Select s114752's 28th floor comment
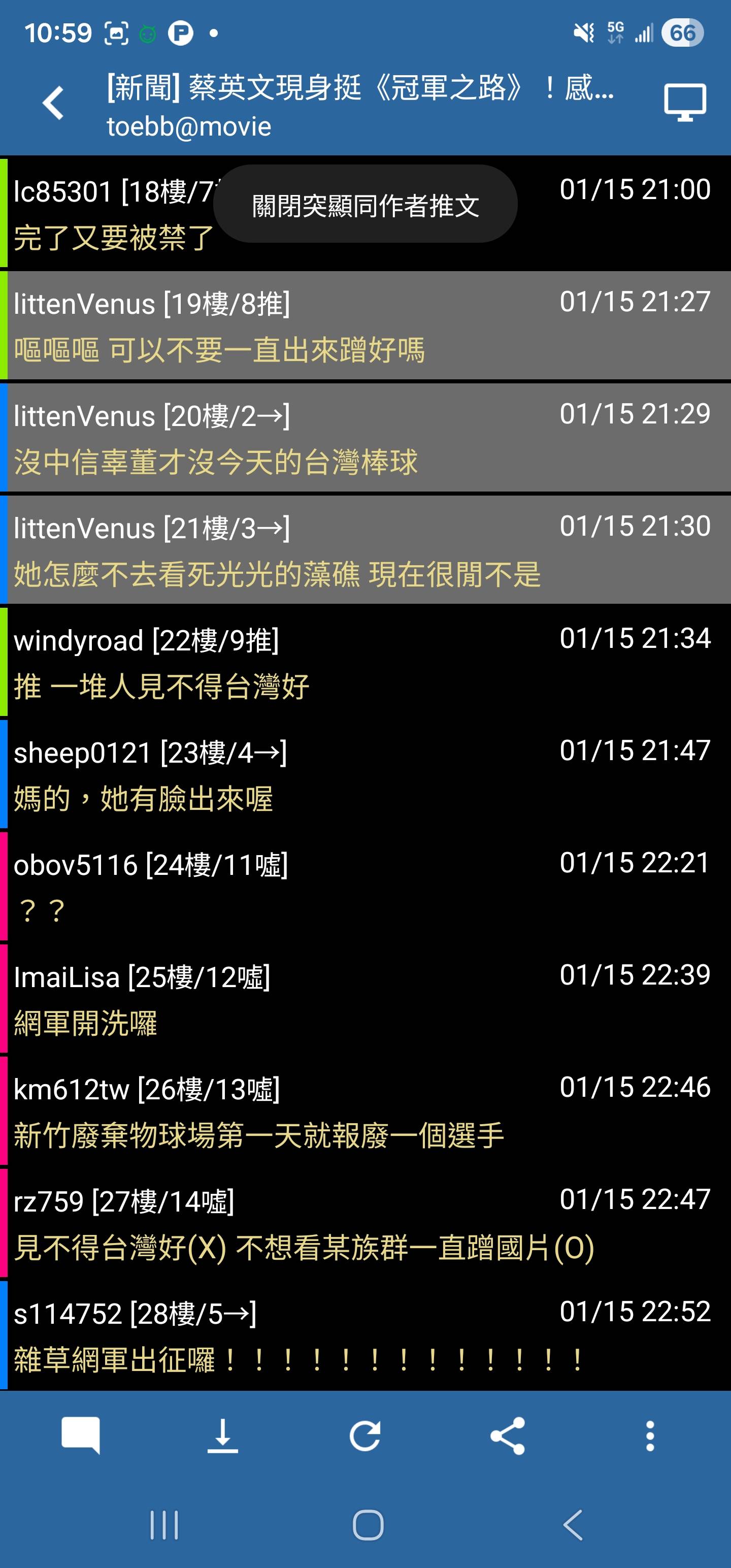The image size is (731, 1568). click(x=365, y=1336)
